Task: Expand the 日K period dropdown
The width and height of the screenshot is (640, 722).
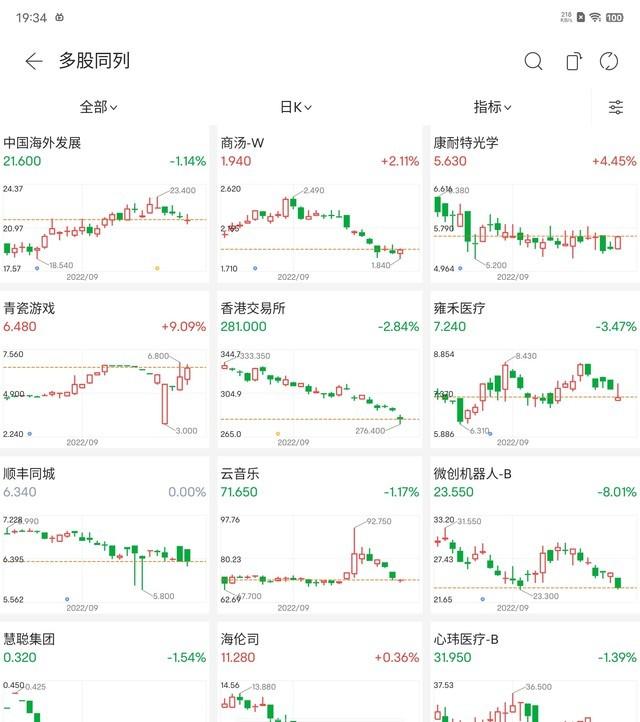Action: [x=296, y=107]
